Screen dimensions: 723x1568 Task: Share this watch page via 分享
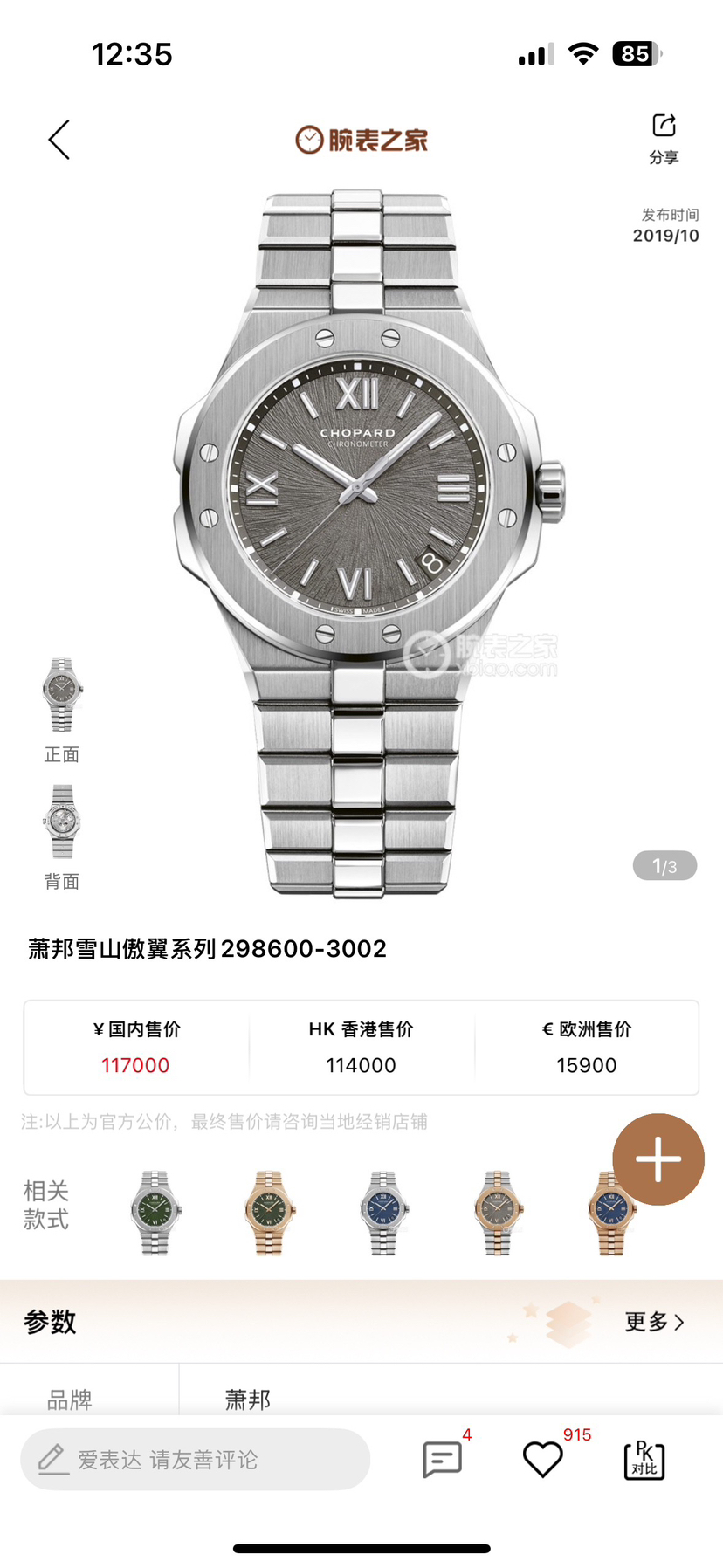point(664,137)
